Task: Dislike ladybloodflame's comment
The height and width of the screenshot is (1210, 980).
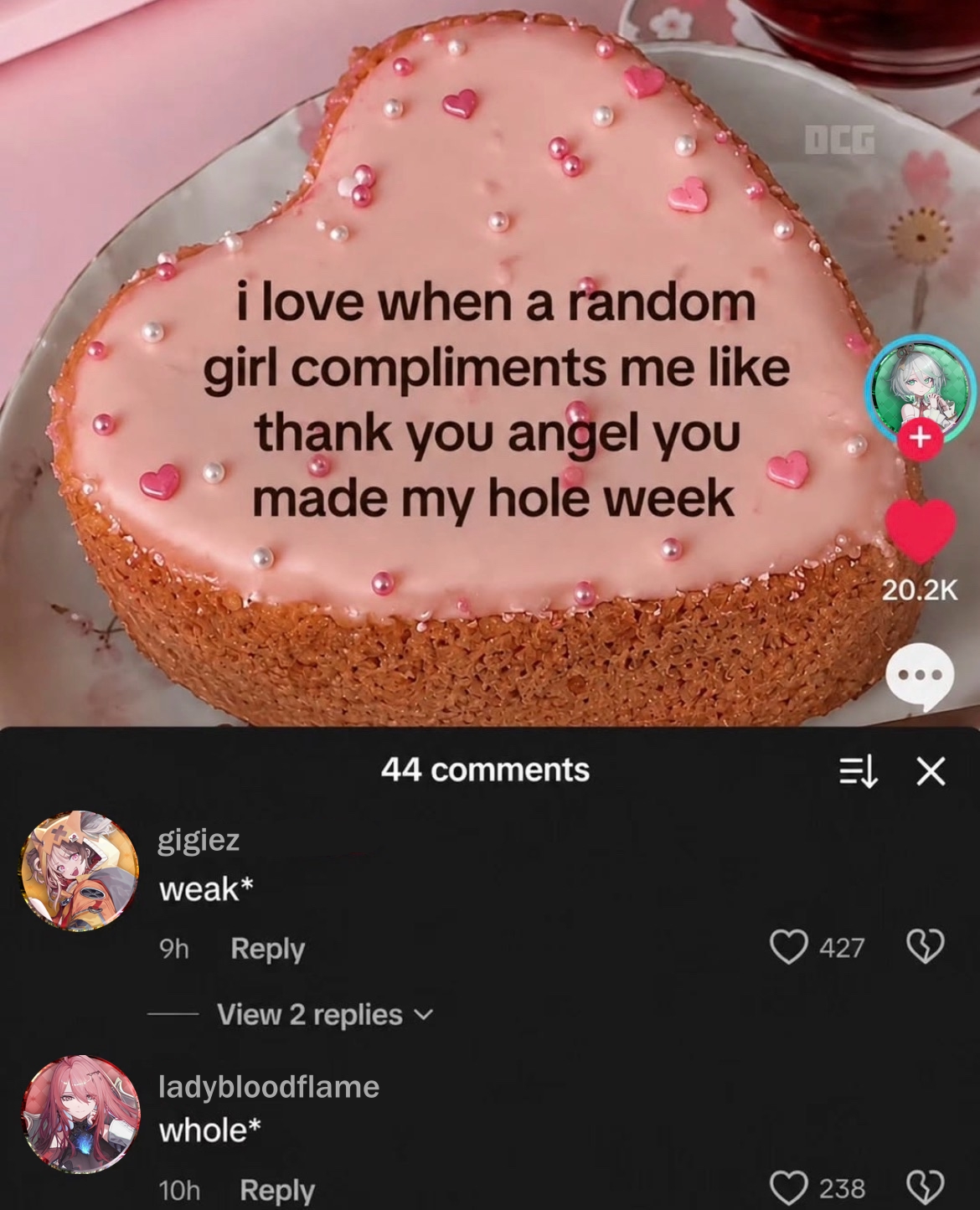Action: tap(926, 1187)
